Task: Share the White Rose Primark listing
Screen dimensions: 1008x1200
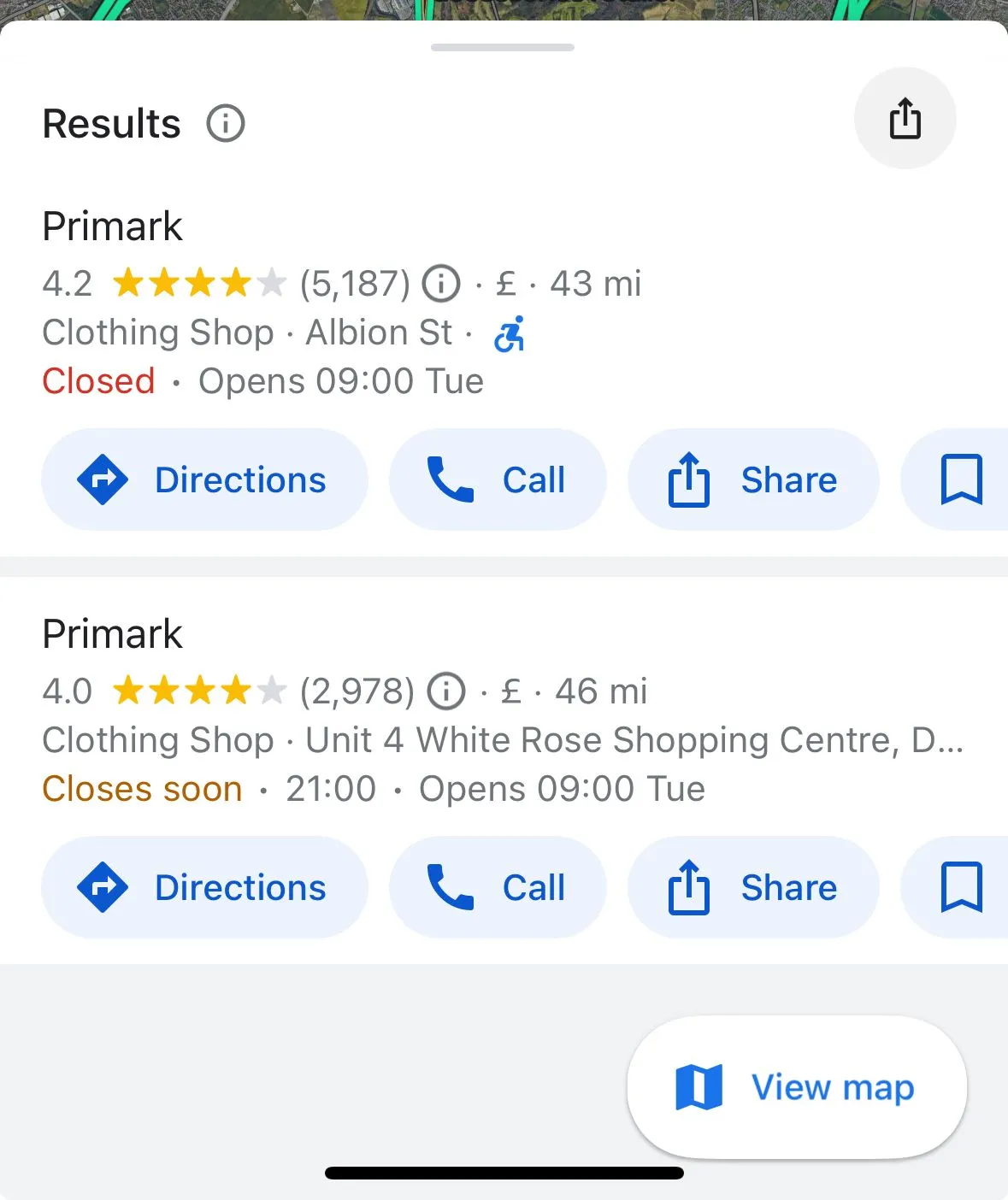Action: 753,887
